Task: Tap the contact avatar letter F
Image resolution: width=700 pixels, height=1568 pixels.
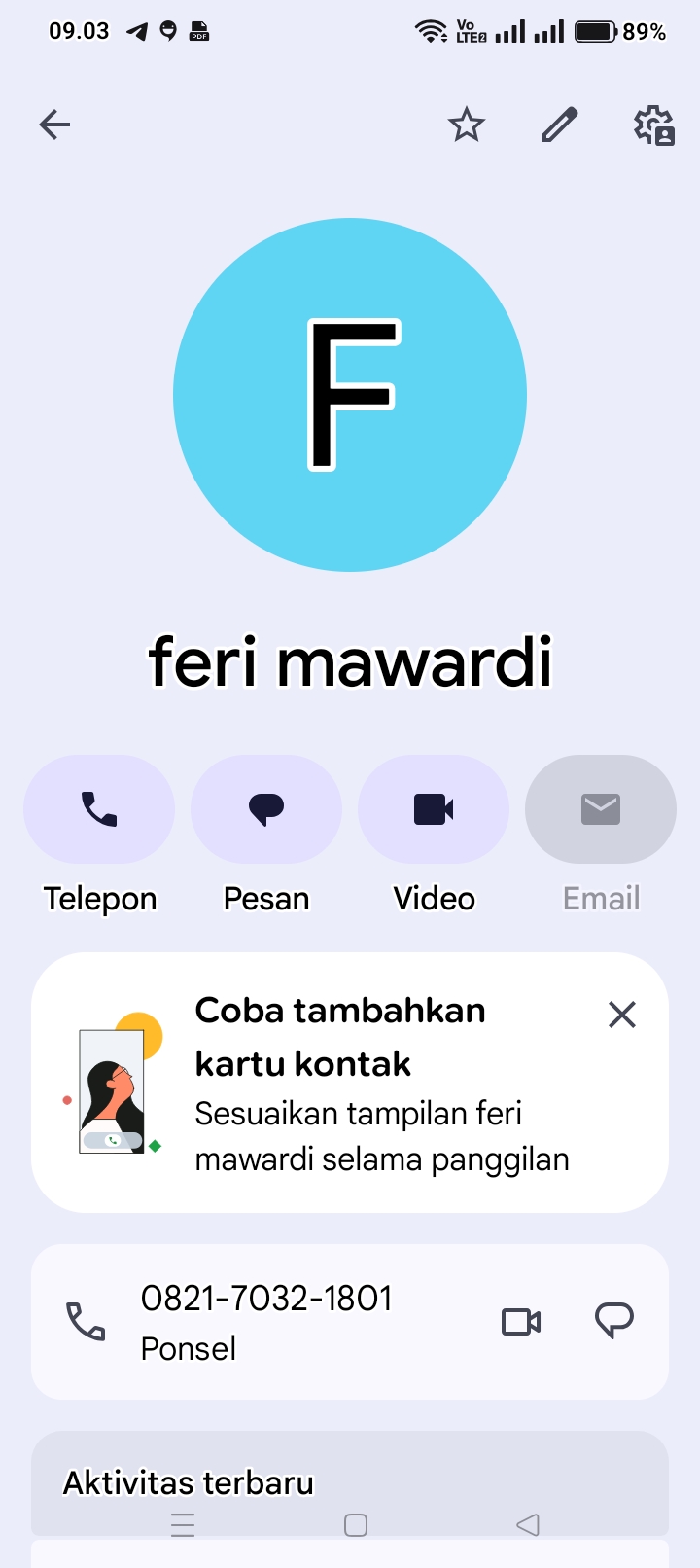Action: 350,394
